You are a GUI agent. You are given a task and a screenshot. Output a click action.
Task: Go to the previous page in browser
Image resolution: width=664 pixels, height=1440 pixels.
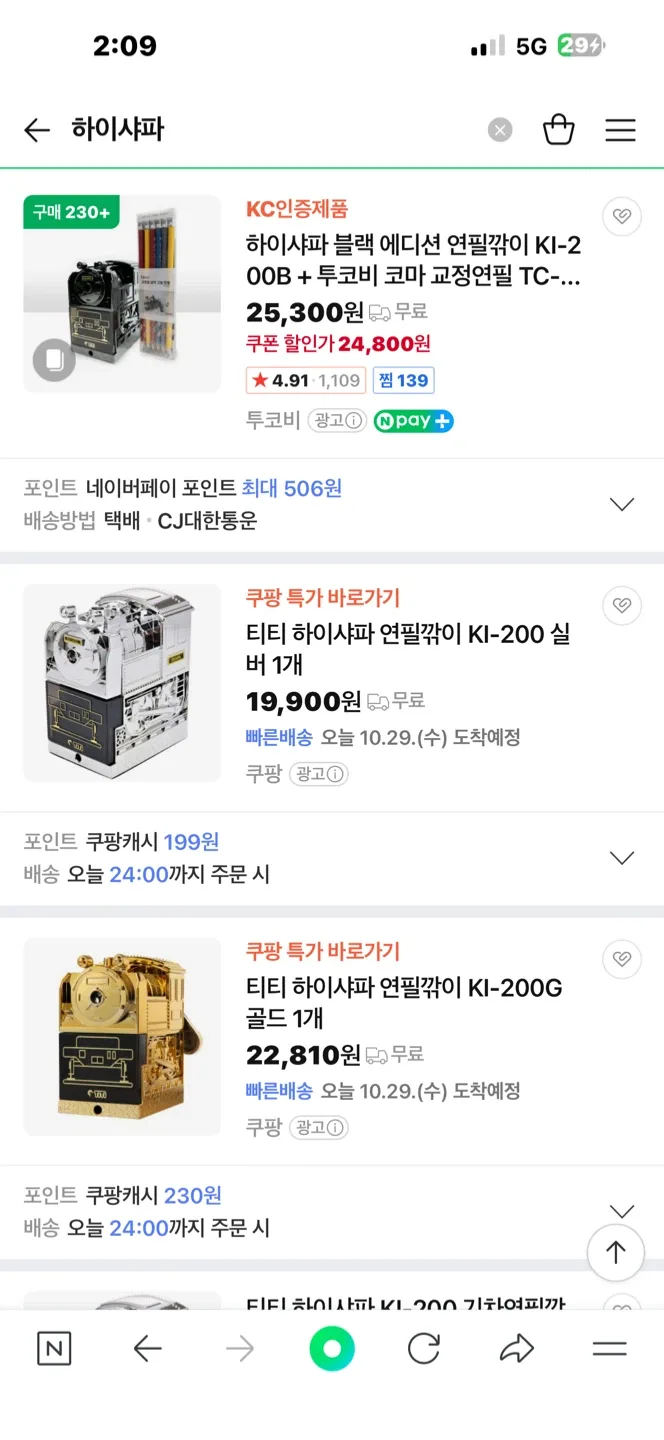click(147, 1349)
